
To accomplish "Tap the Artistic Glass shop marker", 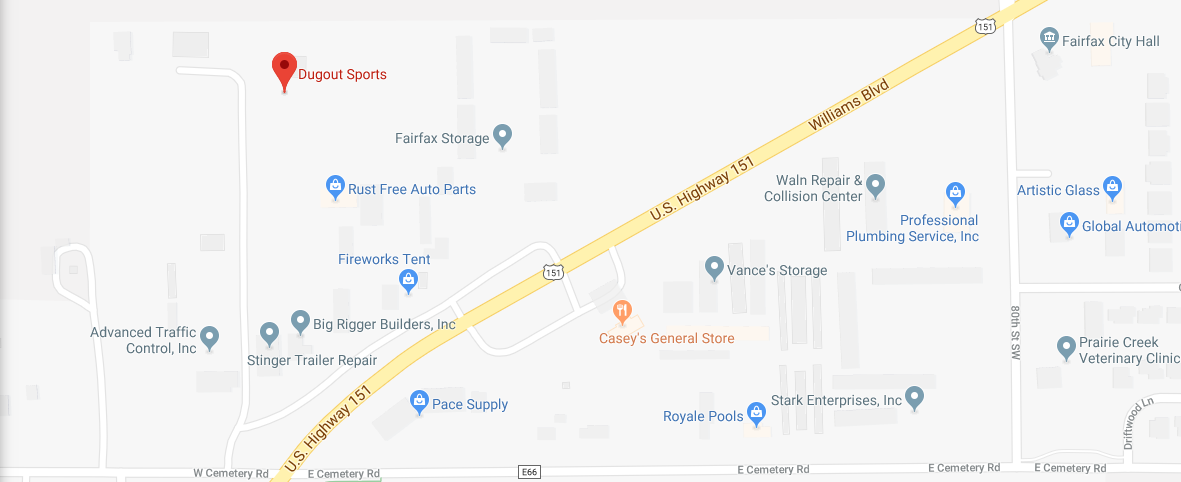I will point(1112,187).
